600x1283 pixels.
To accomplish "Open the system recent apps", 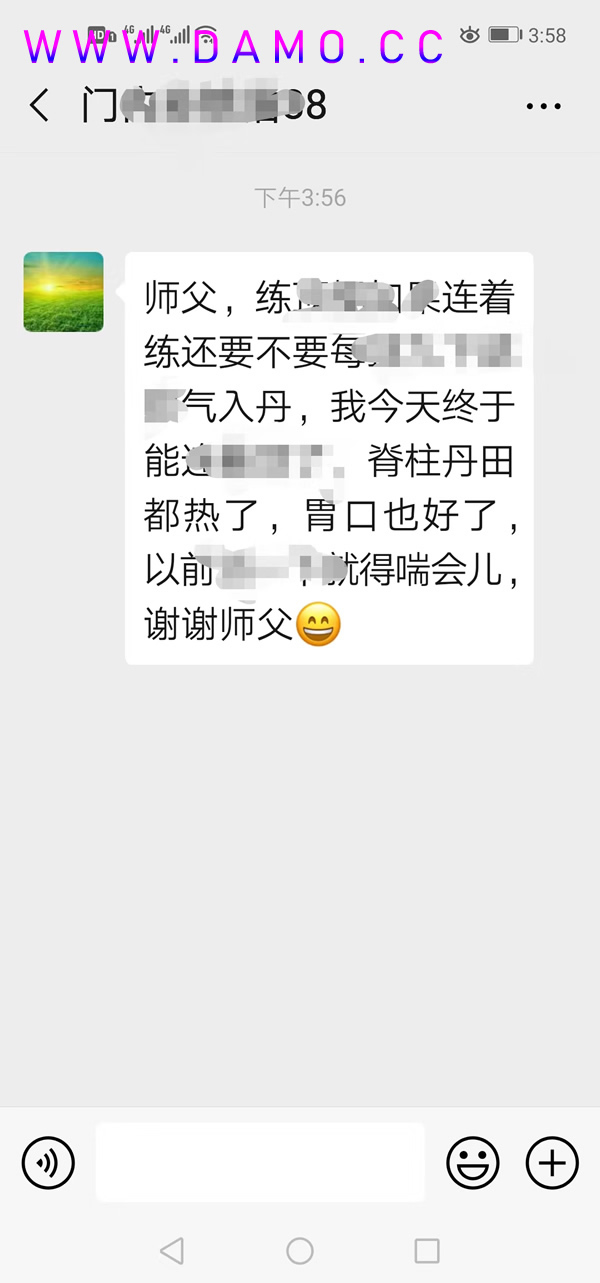I will click(x=427, y=1250).
